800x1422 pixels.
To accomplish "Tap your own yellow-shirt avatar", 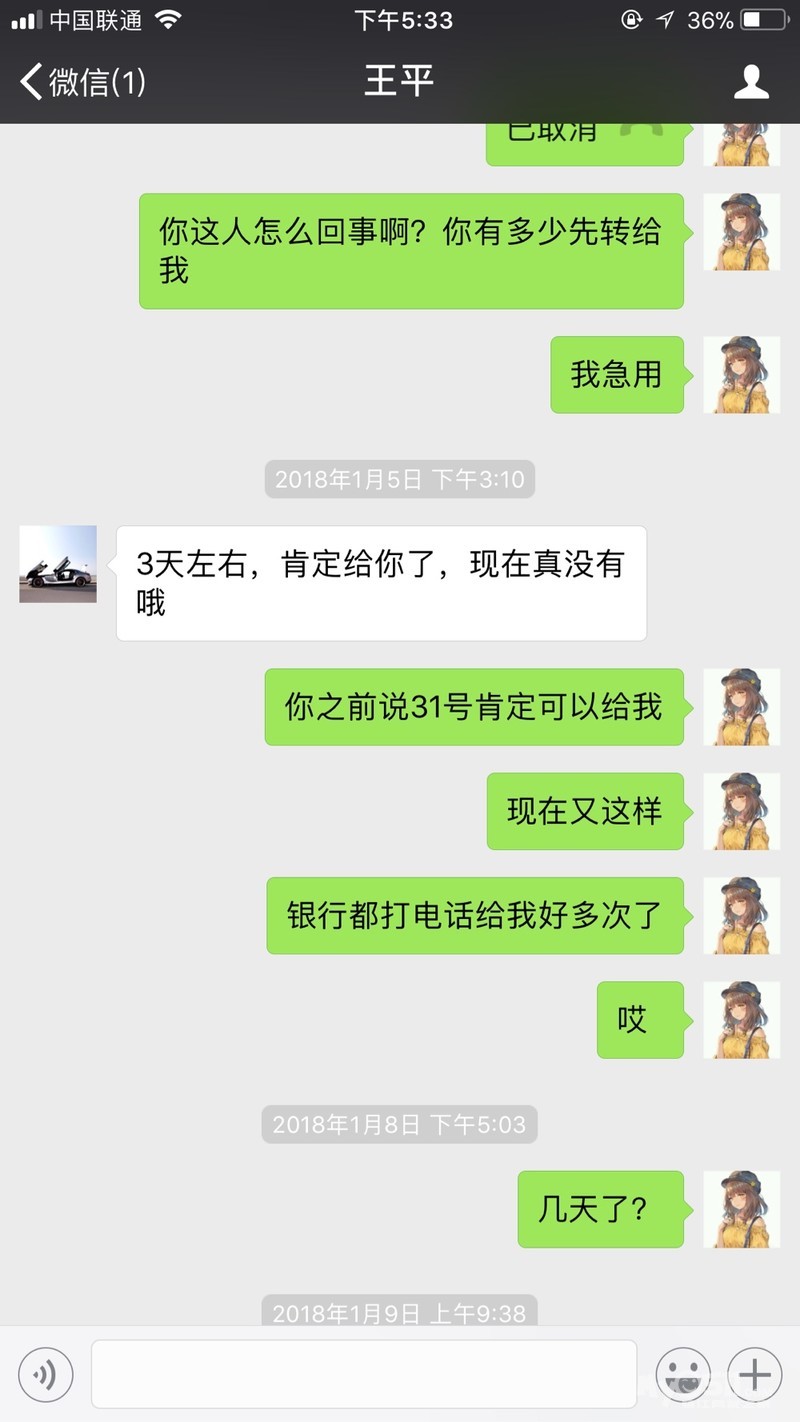I will (x=741, y=375).
